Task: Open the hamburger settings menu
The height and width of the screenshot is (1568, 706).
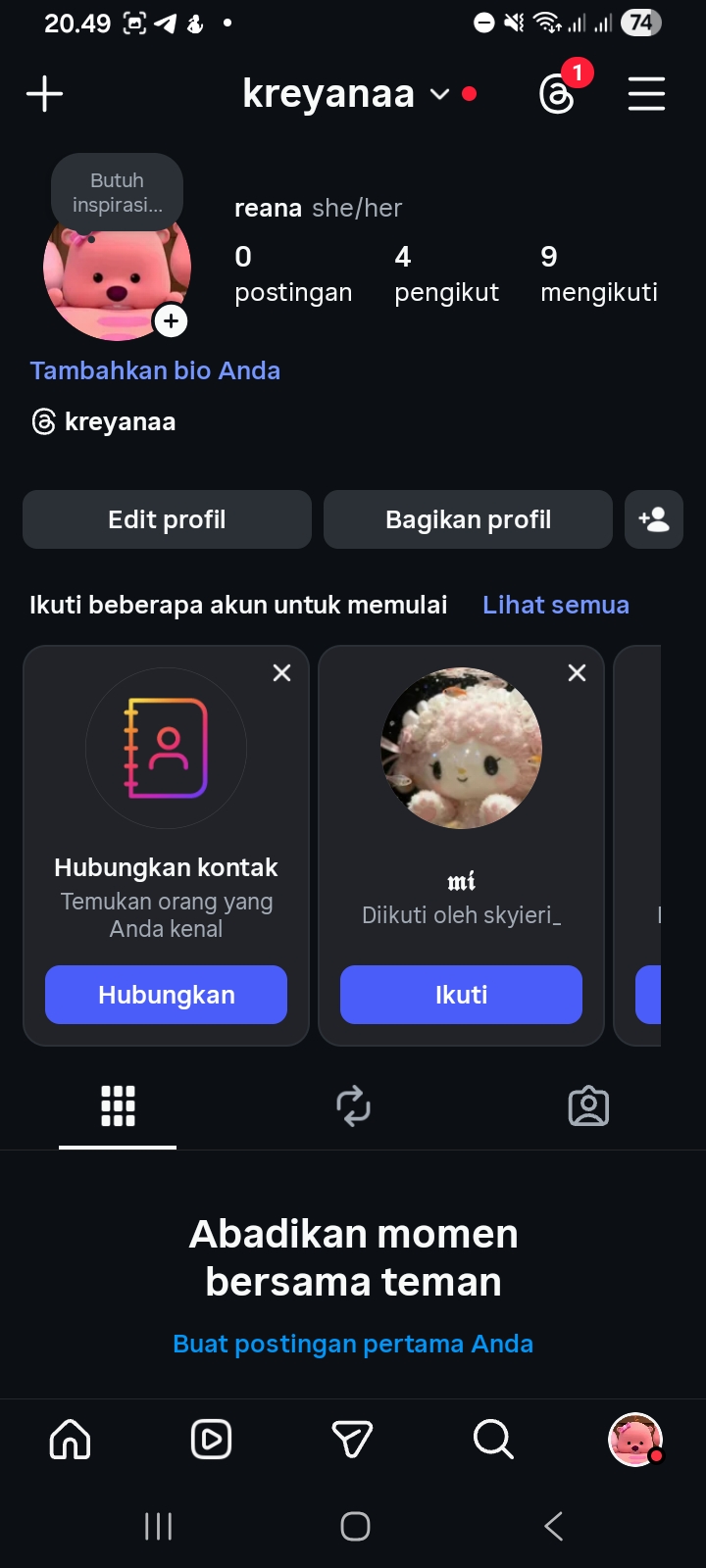Action: coord(646,94)
